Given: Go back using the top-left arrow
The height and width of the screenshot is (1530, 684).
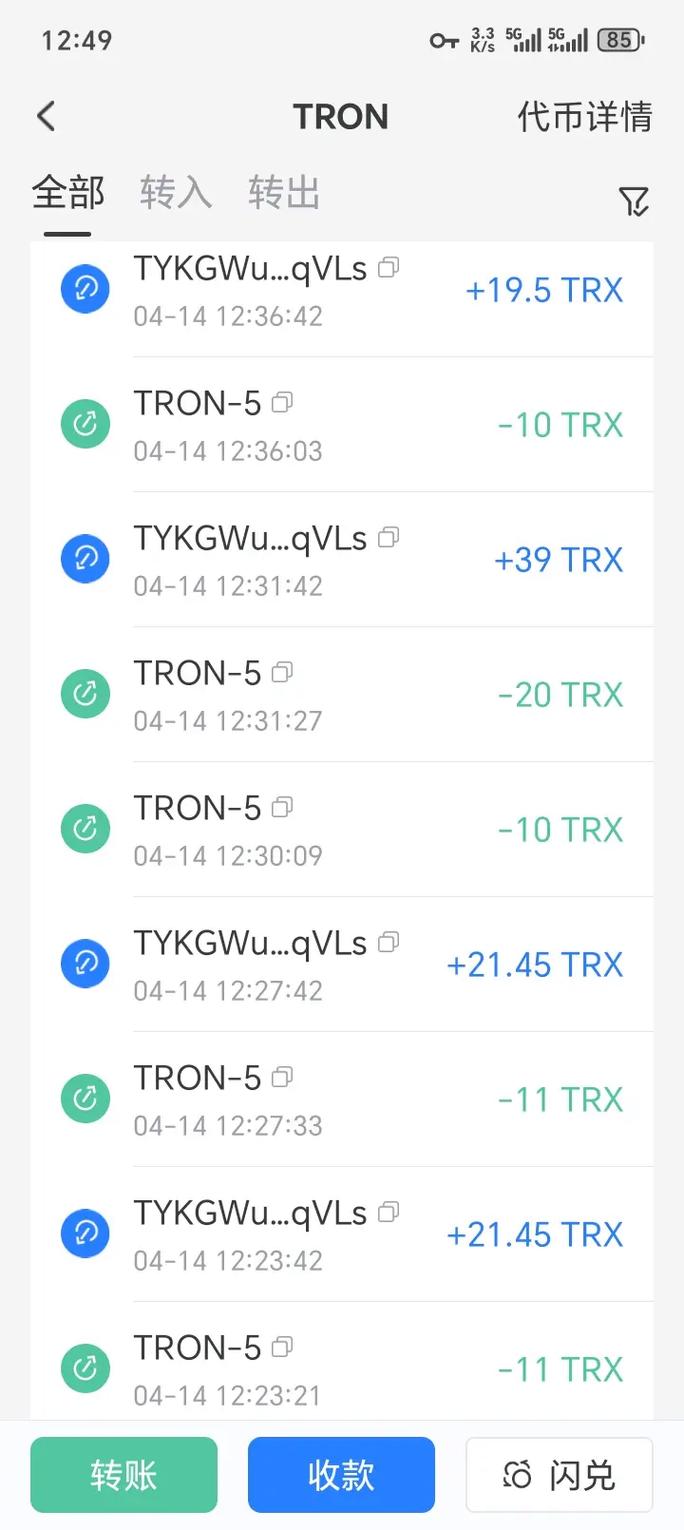Looking at the screenshot, I should click(x=46, y=117).
